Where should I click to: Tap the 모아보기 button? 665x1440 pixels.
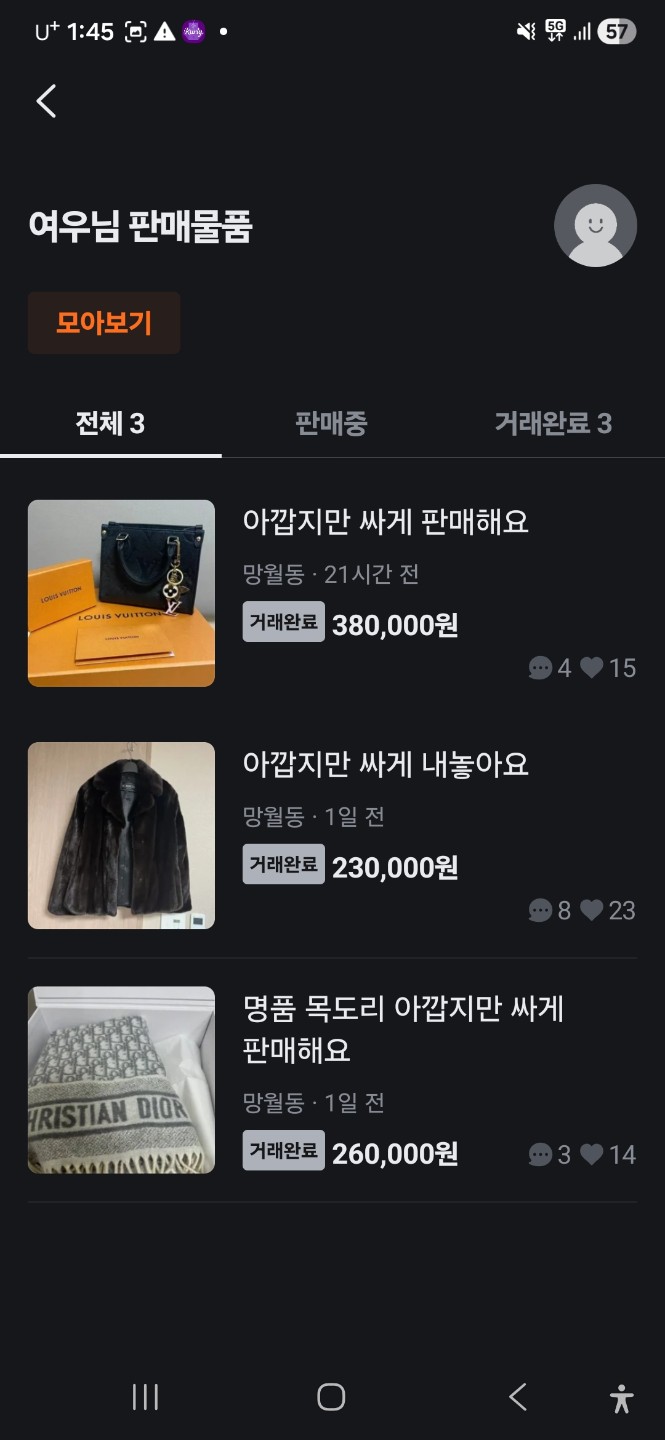click(104, 323)
